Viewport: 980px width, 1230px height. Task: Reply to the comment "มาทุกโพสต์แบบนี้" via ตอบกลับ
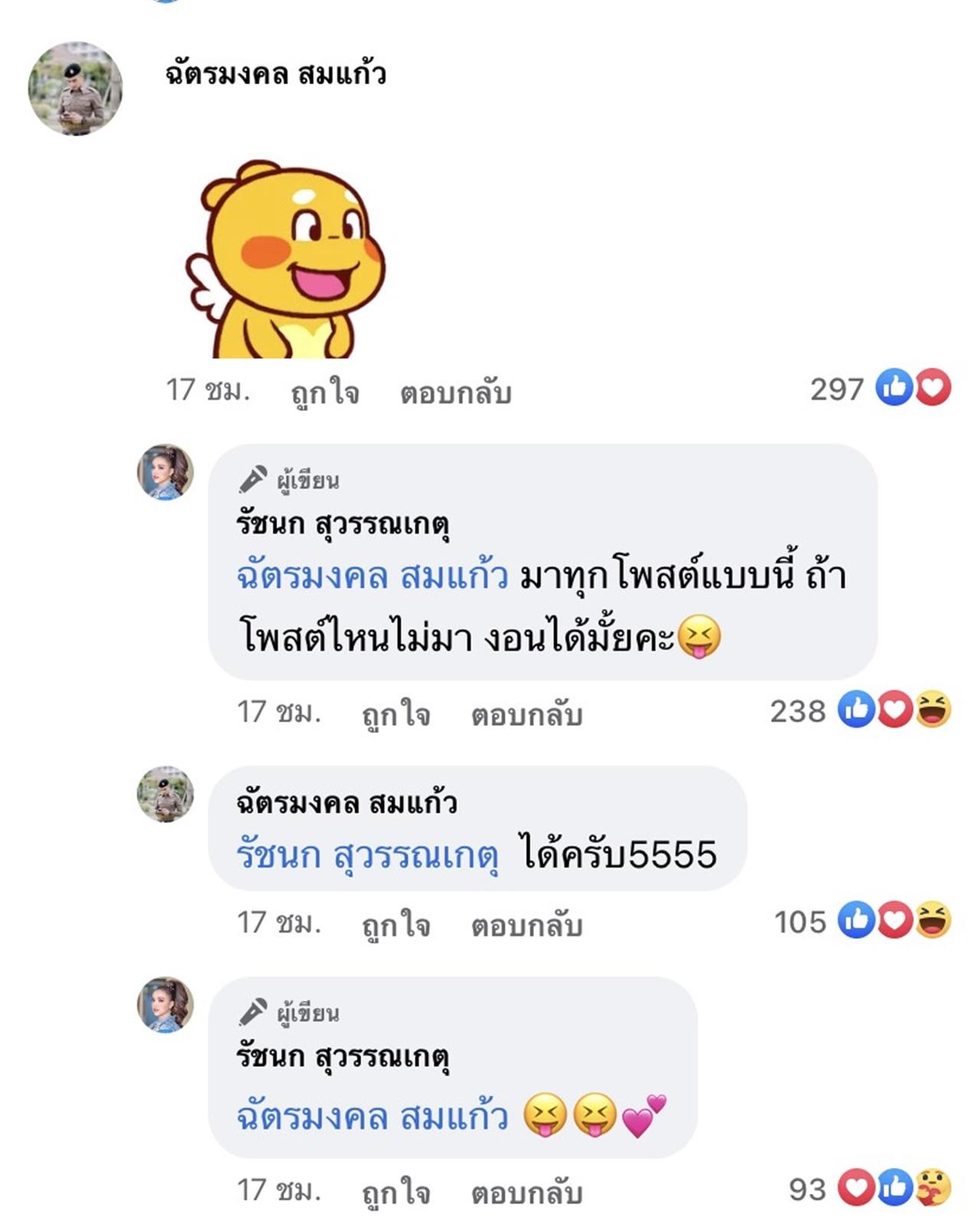click(527, 715)
